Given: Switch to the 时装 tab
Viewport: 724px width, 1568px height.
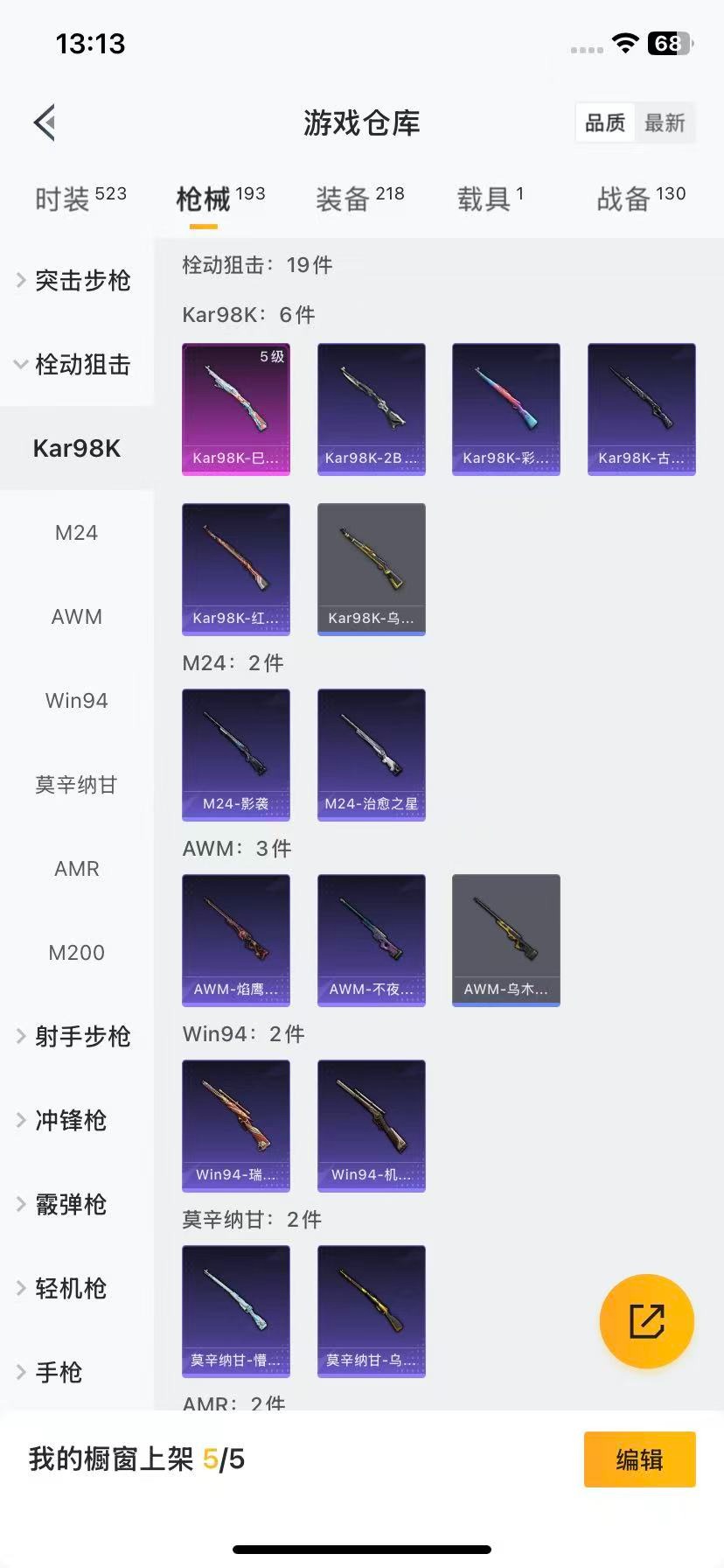Looking at the screenshot, I should coord(80,199).
